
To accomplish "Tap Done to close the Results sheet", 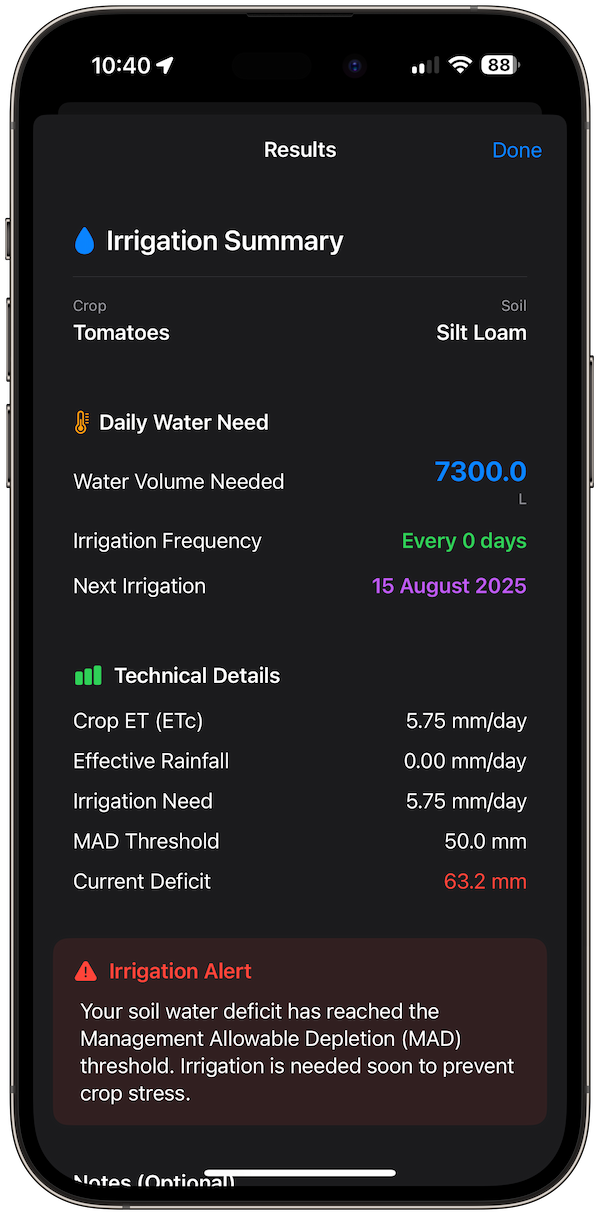I will click(x=516, y=150).
